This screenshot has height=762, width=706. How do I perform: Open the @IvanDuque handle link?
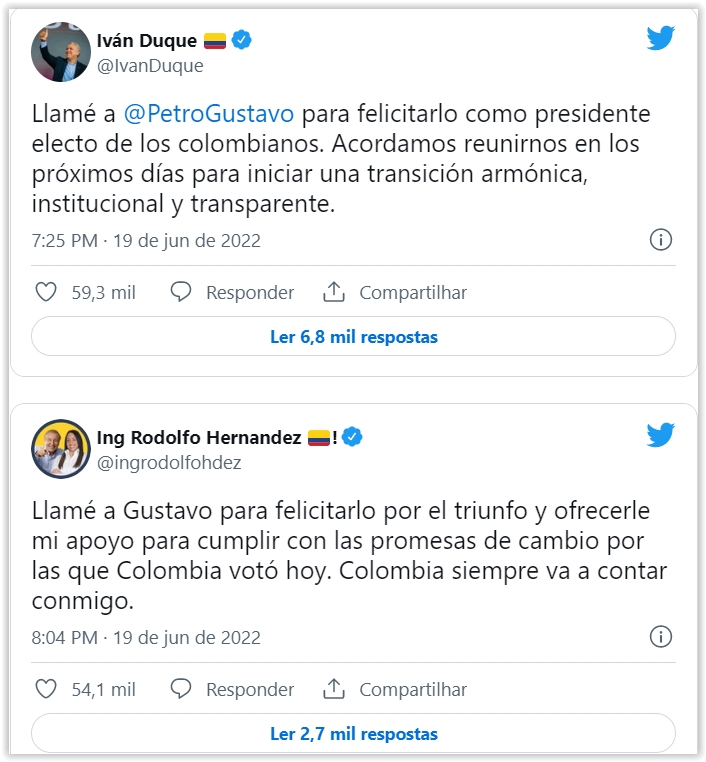149,66
